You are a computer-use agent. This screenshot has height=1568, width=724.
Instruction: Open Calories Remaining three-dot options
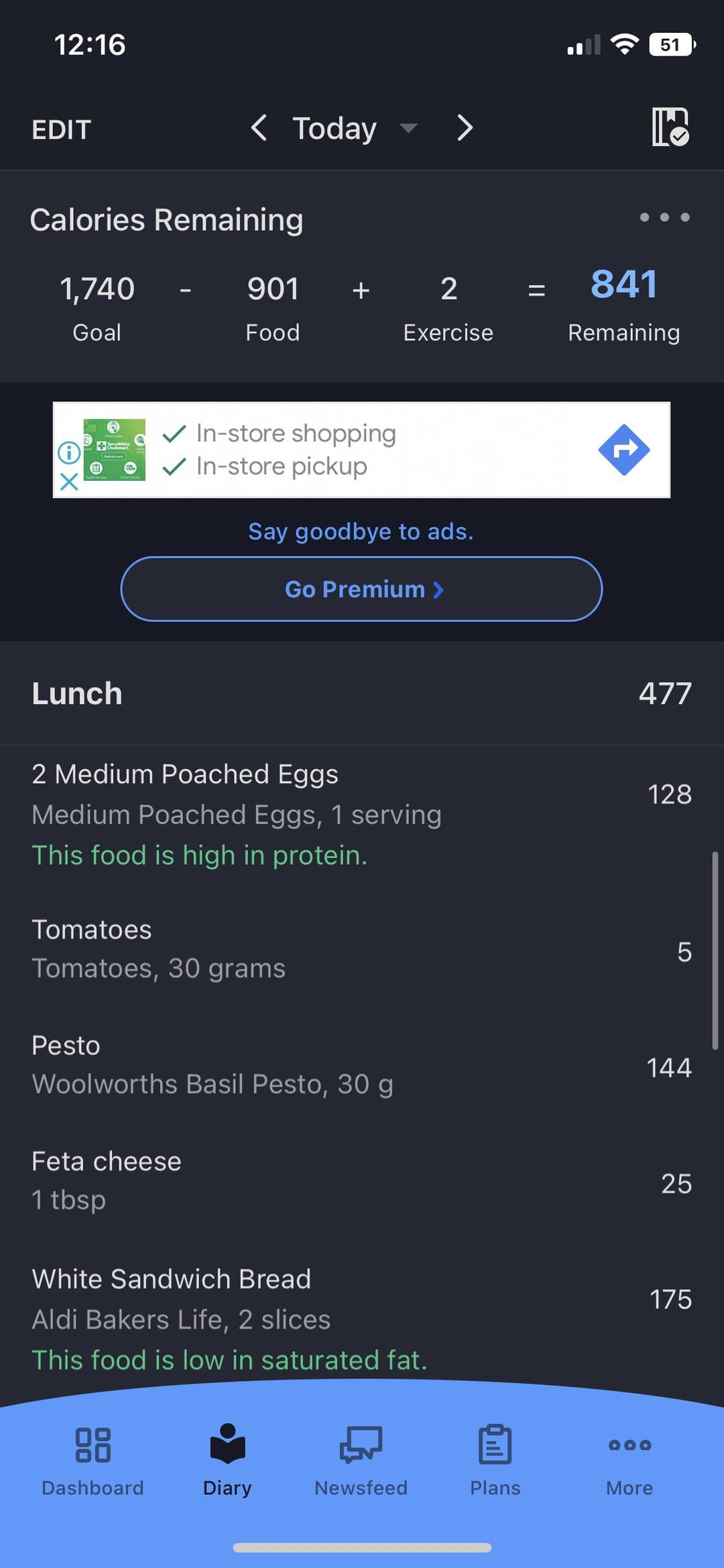tap(664, 217)
